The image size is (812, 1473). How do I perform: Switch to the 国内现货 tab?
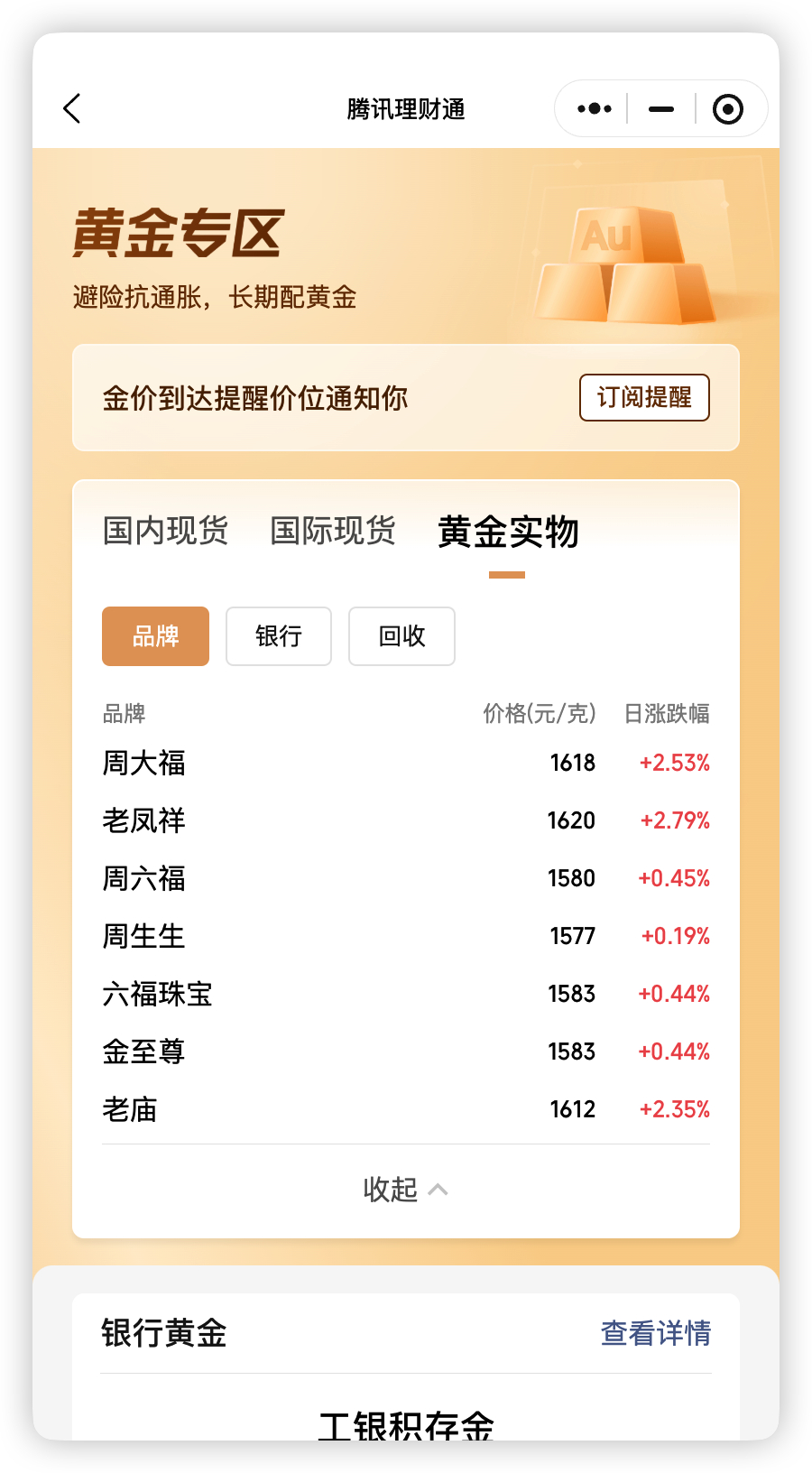pos(165,531)
